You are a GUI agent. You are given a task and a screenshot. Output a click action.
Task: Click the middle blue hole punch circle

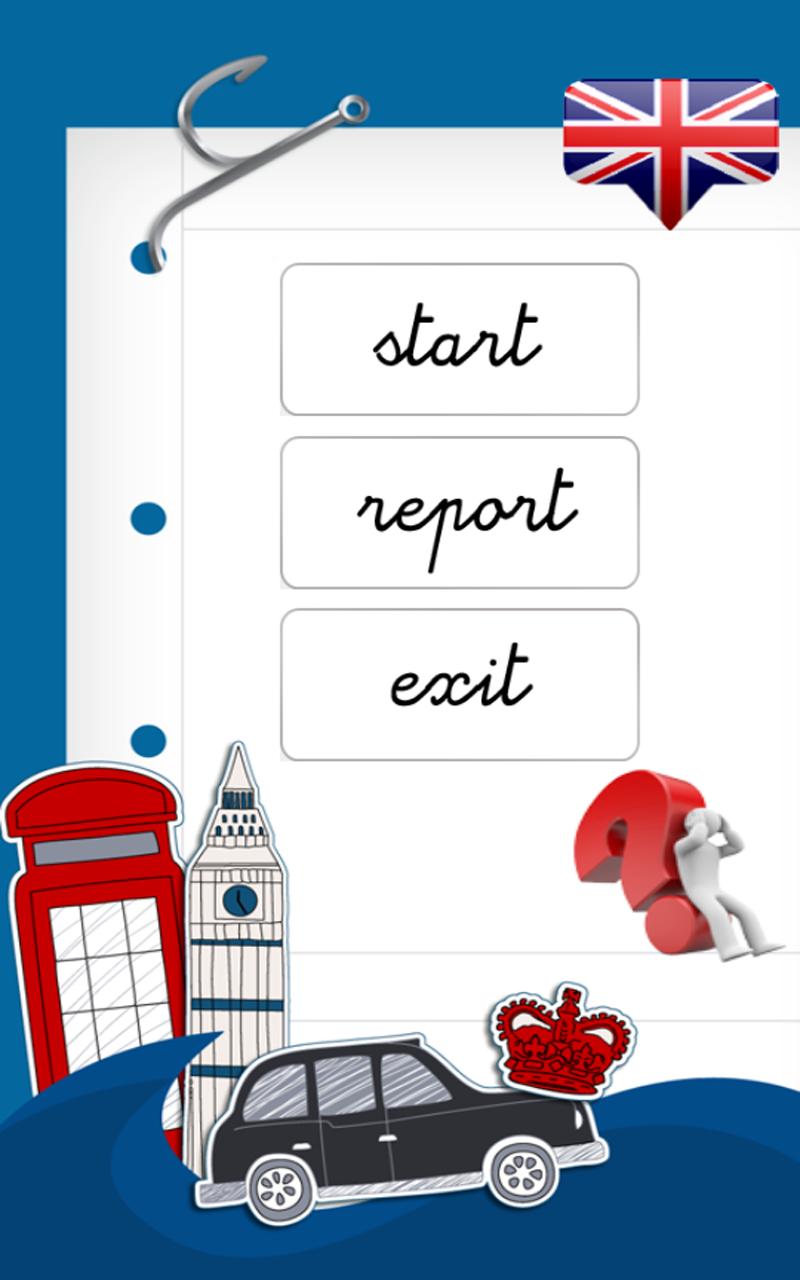(148, 516)
